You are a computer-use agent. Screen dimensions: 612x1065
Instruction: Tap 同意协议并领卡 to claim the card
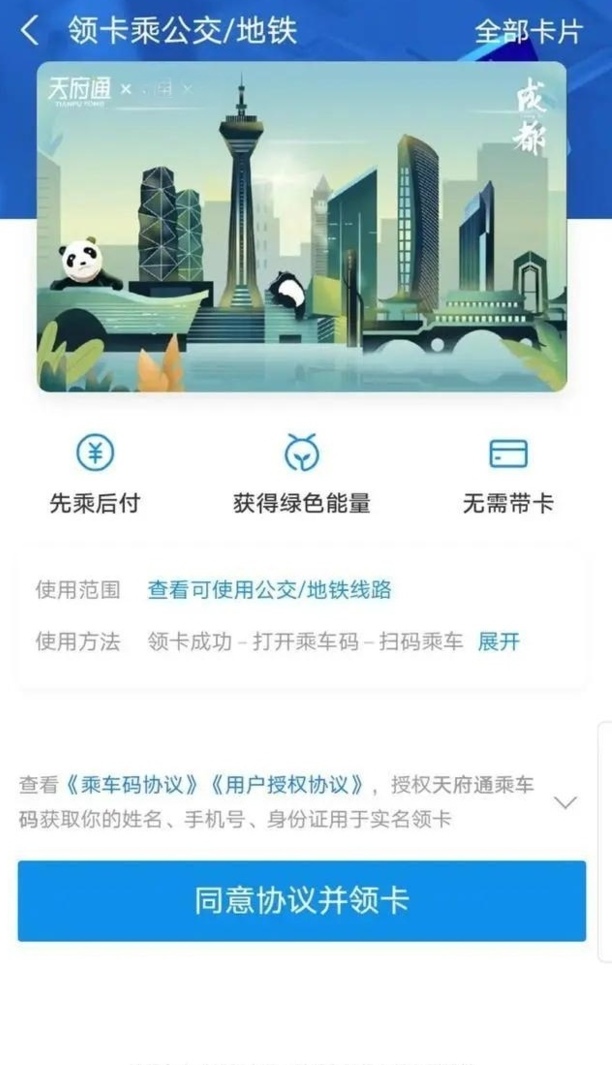coord(301,900)
